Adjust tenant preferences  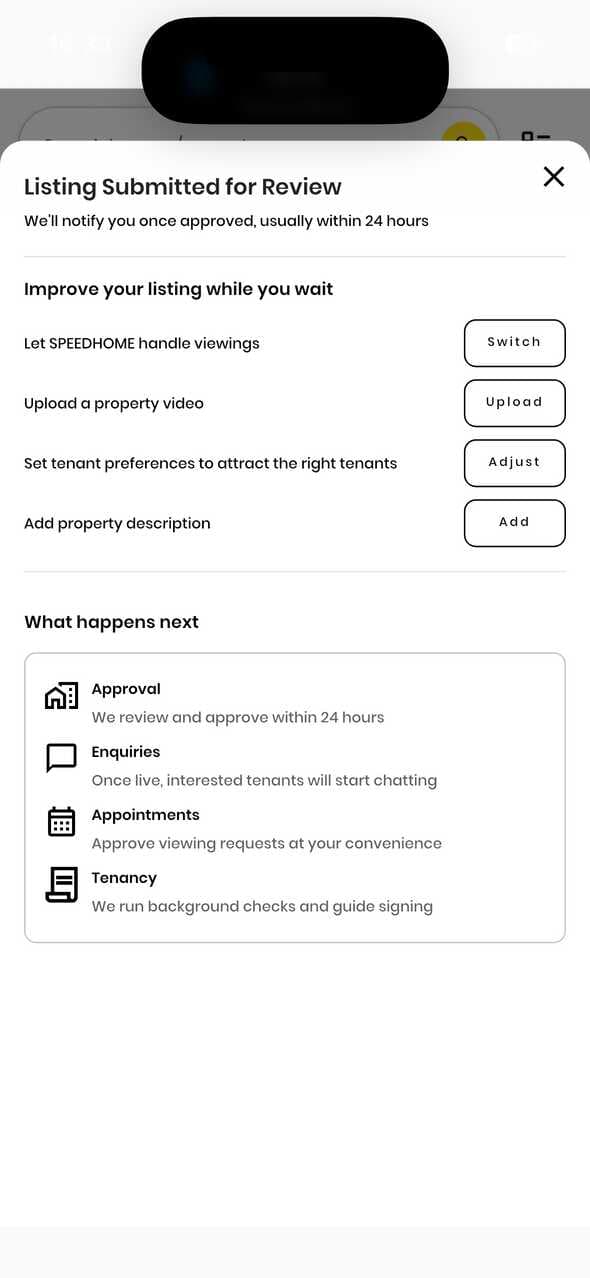pyautogui.click(x=514, y=463)
